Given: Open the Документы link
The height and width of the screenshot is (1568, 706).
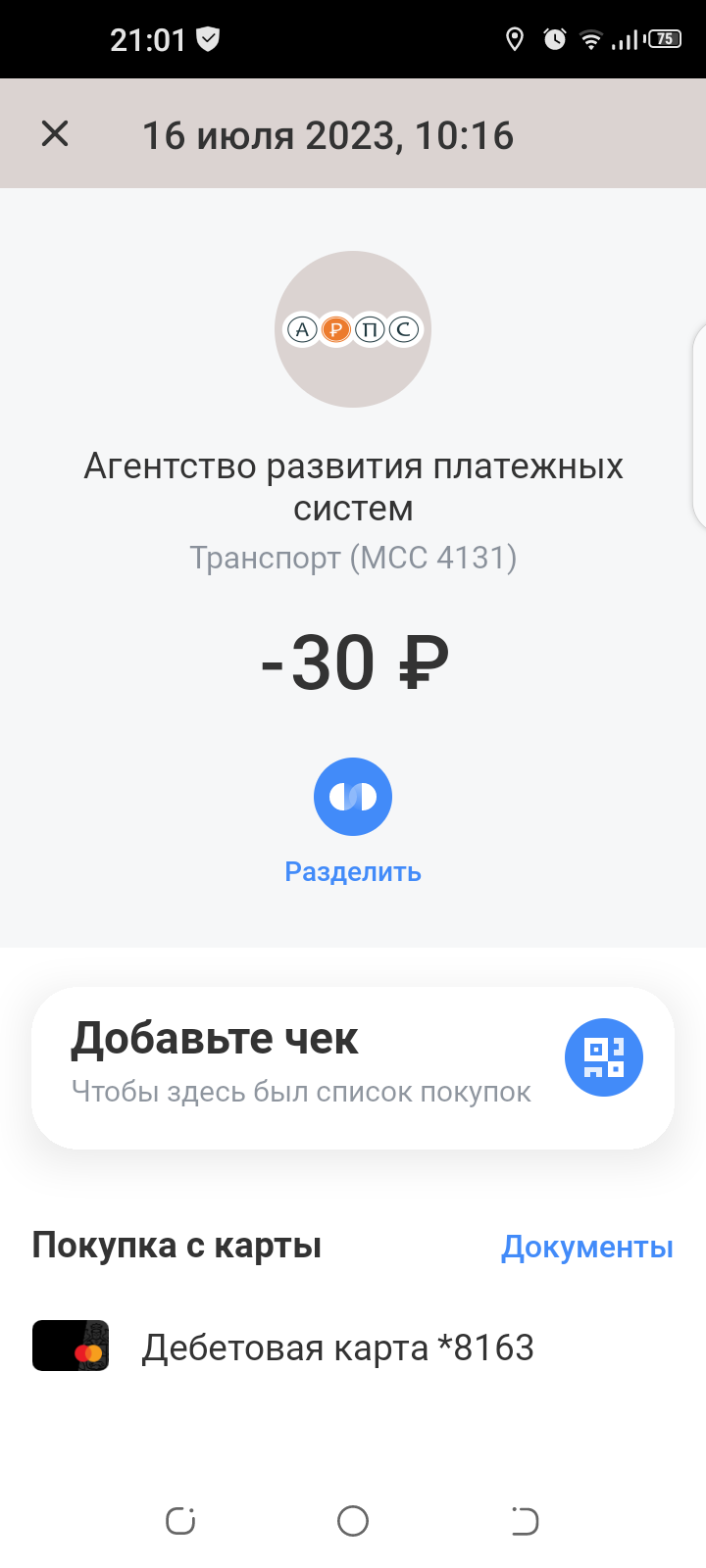Looking at the screenshot, I should tap(586, 1247).
